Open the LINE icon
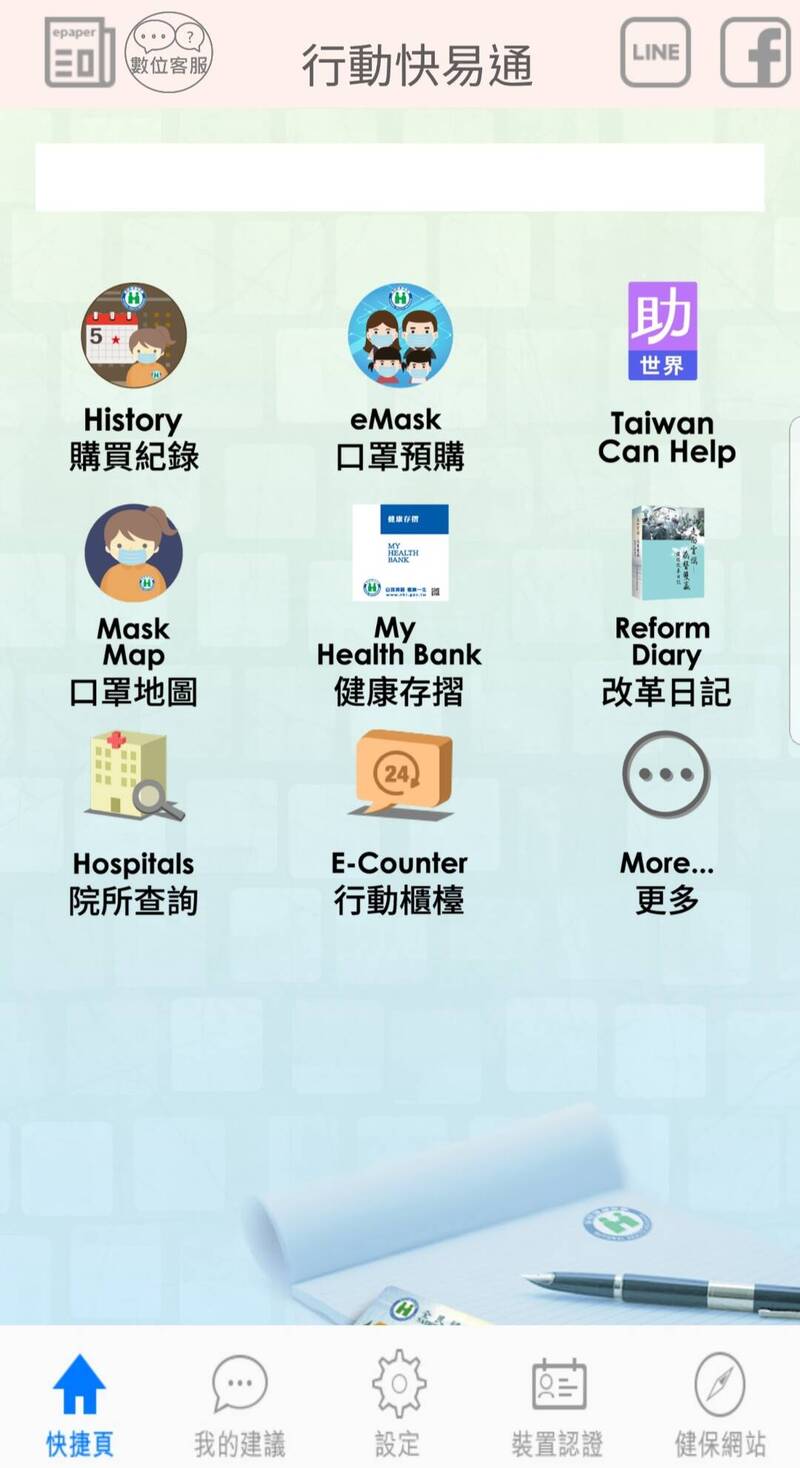This screenshot has width=800, height=1468. (x=655, y=52)
